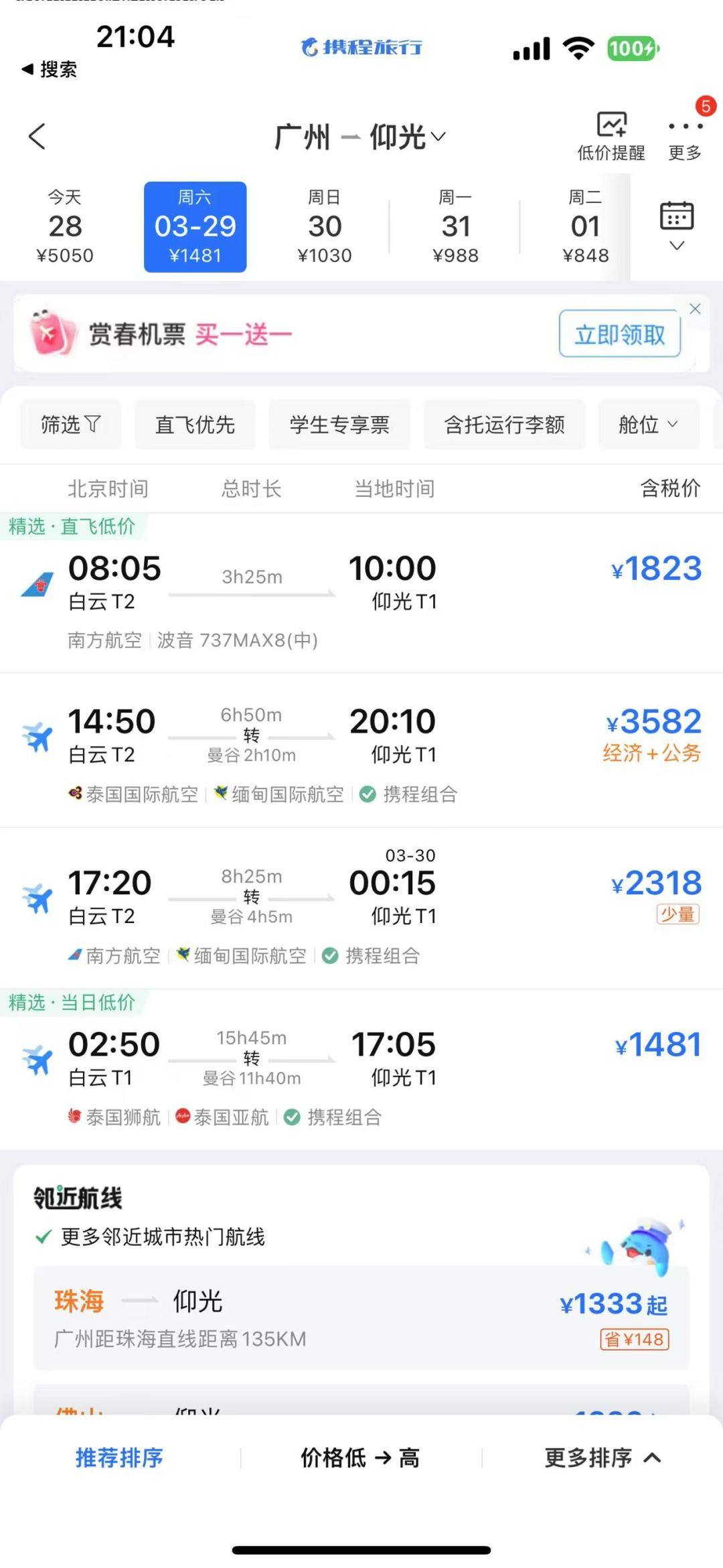The image size is (723, 1568).
Task: Open the calendar date picker
Action: point(677,225)
